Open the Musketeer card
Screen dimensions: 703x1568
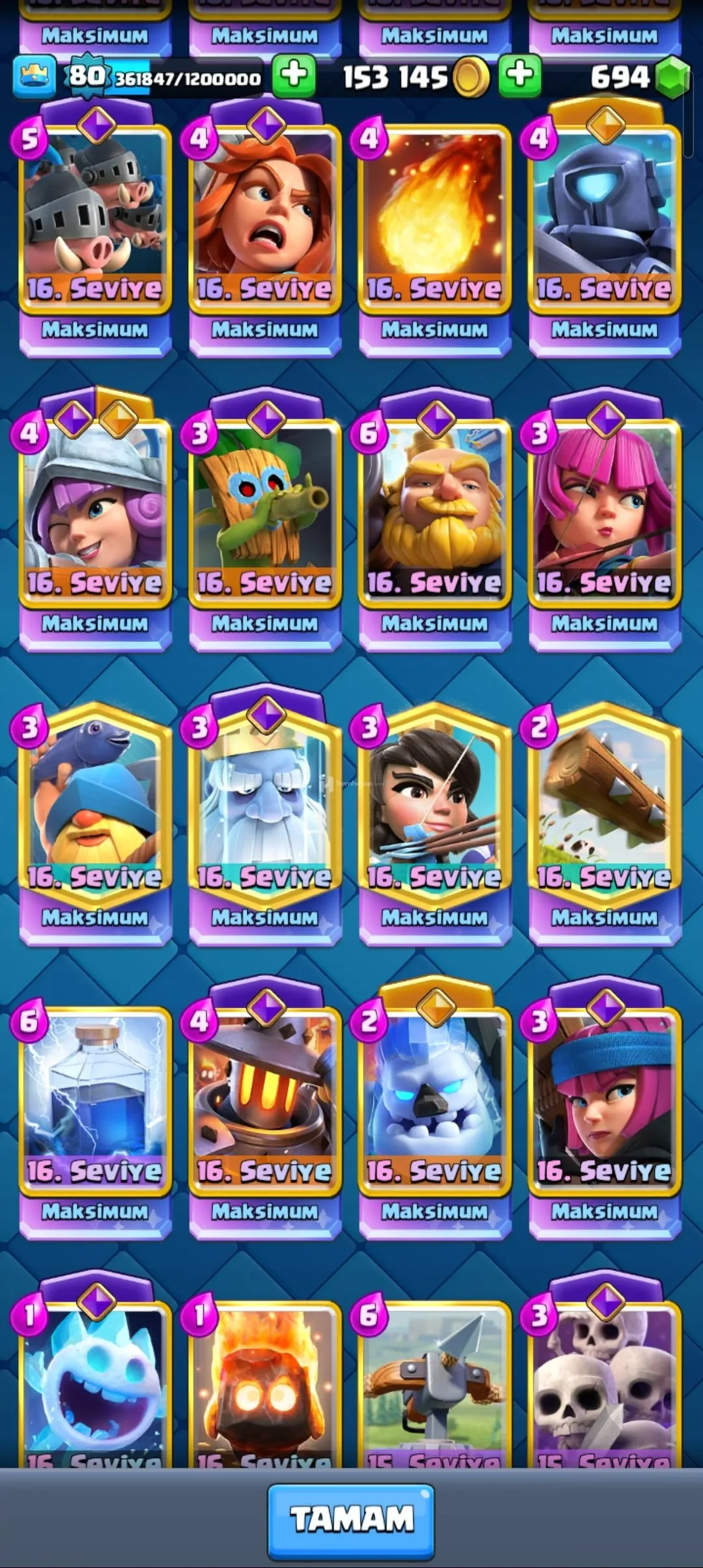click(x=95, y=509)
